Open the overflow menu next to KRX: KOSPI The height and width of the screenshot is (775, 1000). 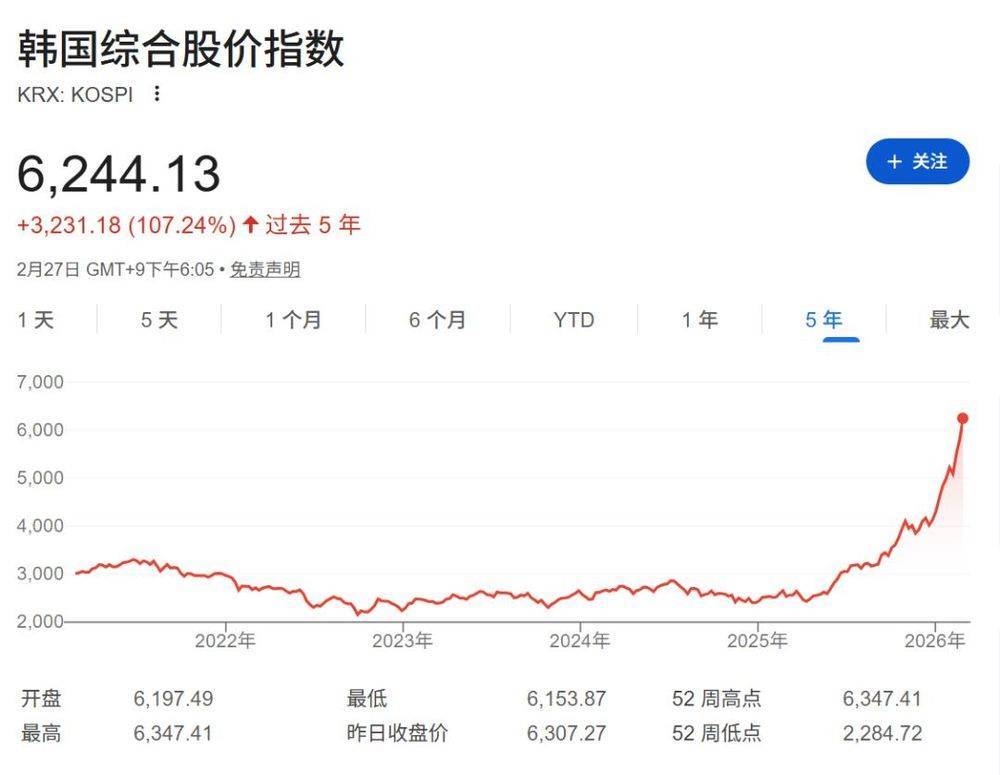click(x=156, y=95)
